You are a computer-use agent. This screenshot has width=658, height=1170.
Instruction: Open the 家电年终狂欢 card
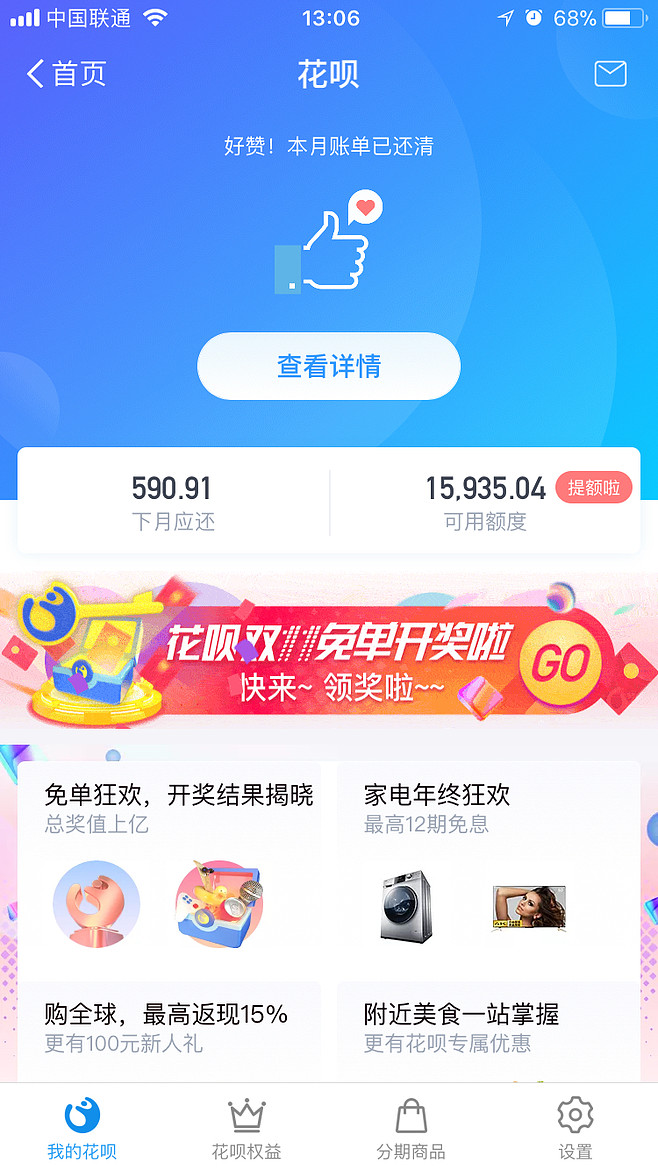tap(489, 871)
